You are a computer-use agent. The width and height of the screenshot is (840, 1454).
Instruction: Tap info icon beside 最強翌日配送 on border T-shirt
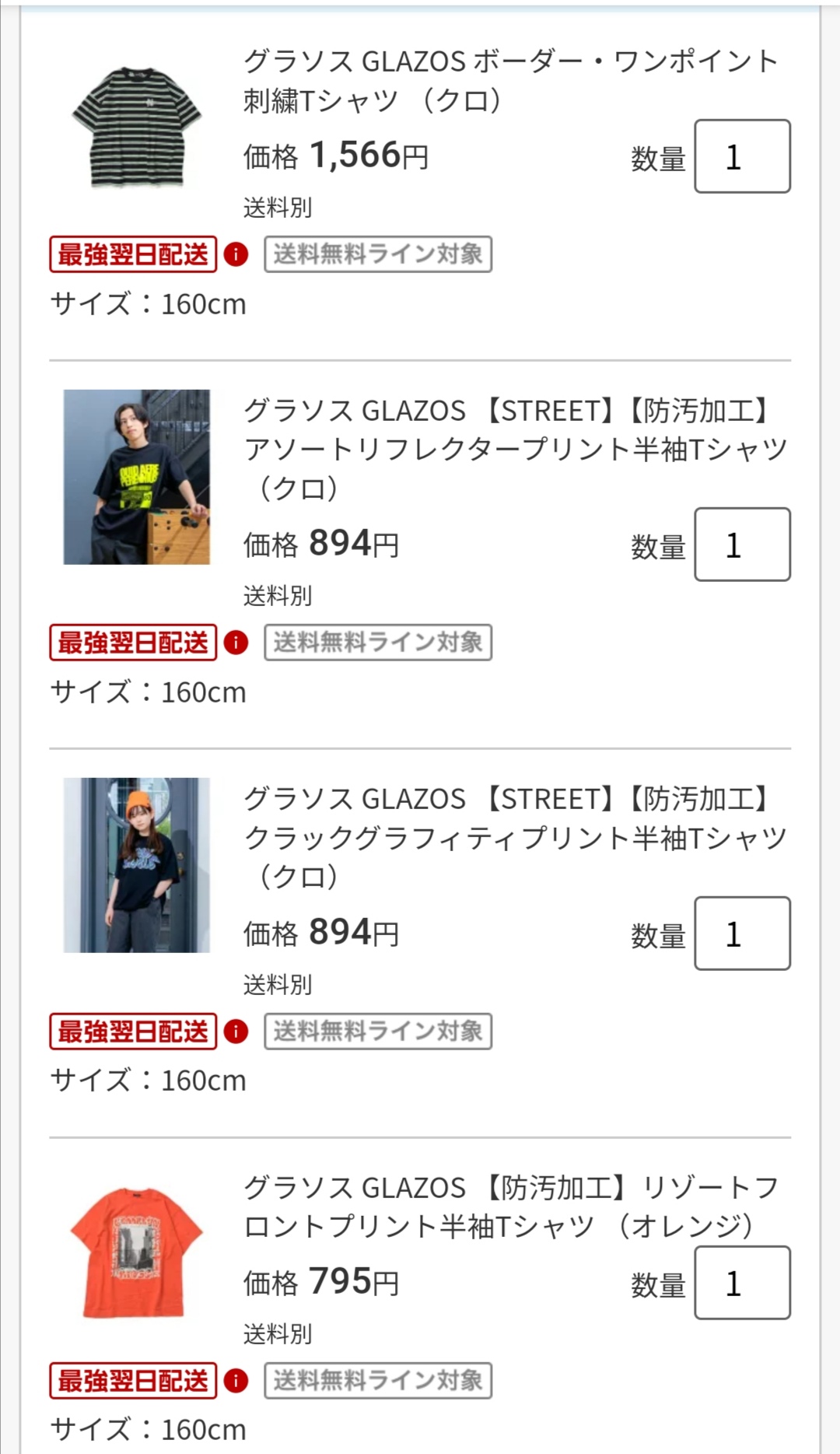[x=236, y=254]
